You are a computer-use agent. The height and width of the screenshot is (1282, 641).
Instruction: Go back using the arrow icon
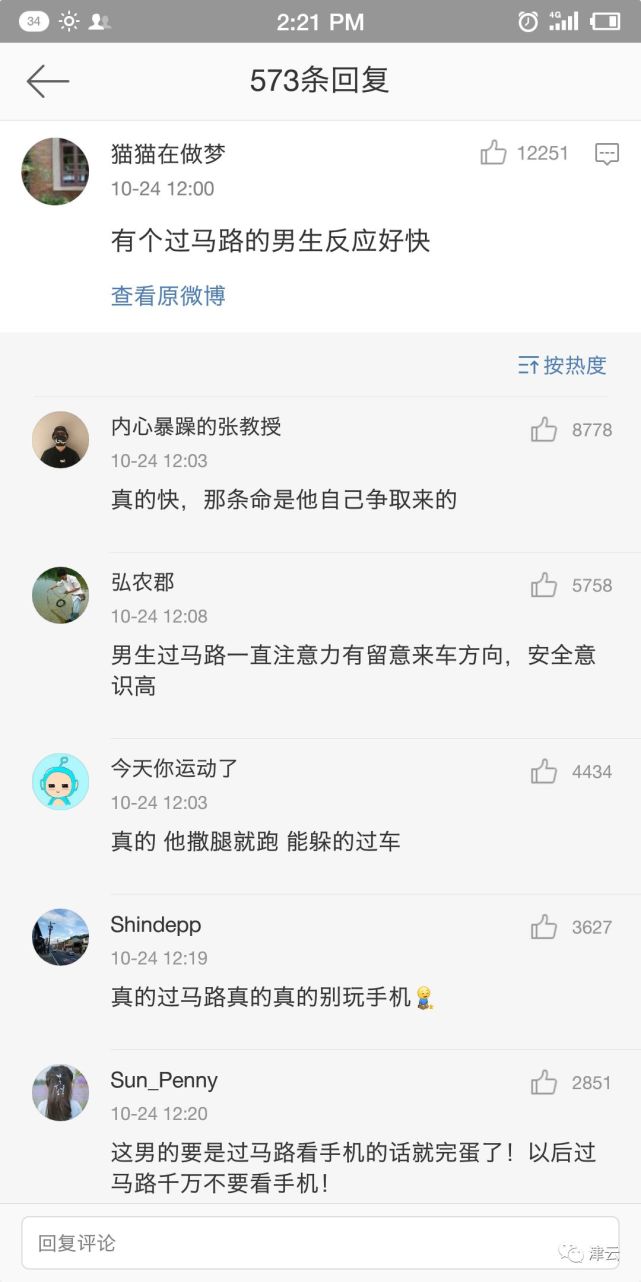tap(47, 81)
